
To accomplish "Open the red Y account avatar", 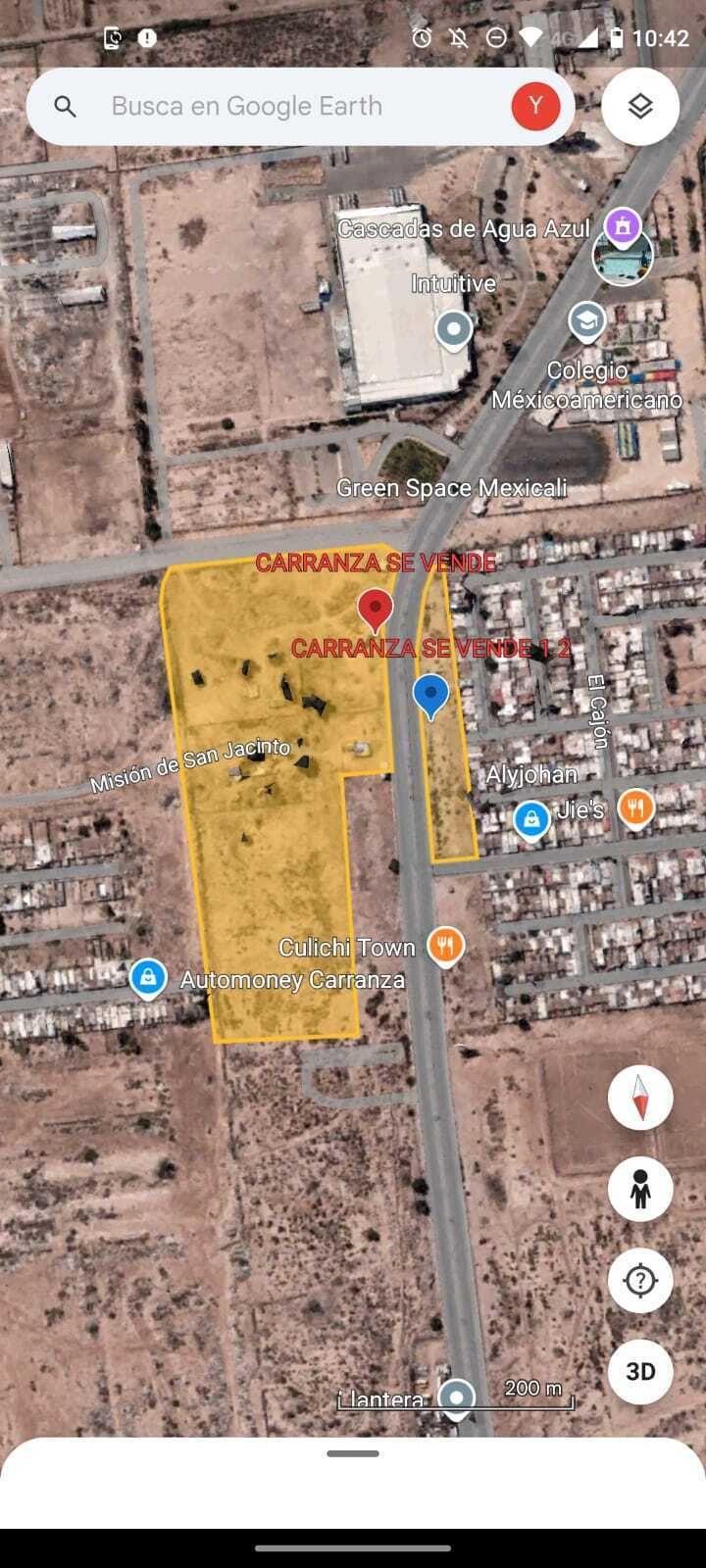I will coord(535,106).
